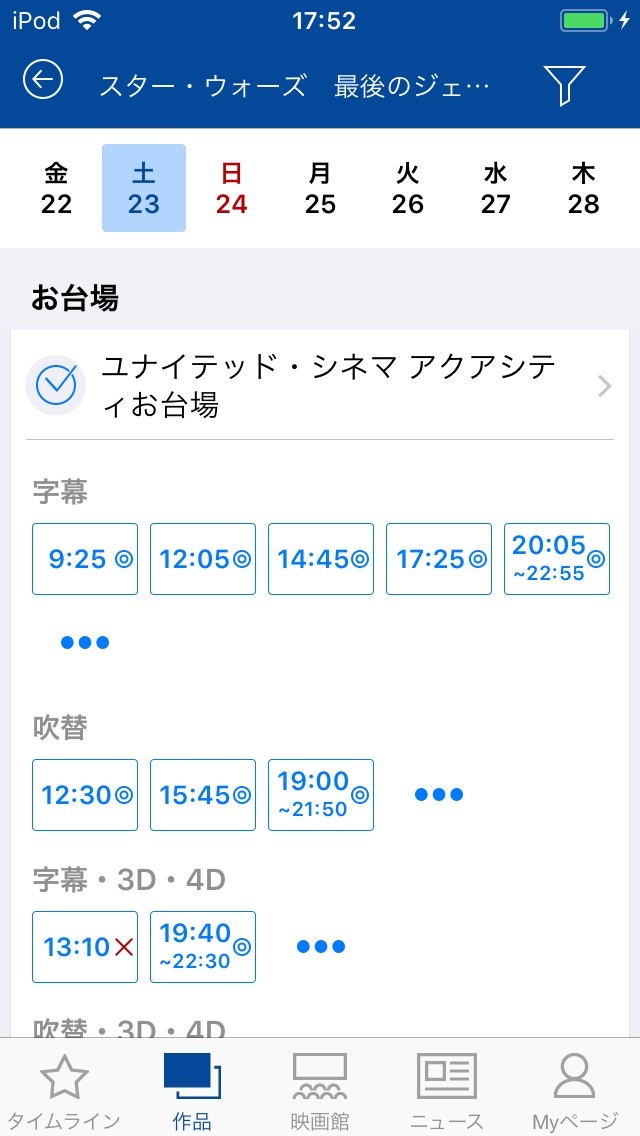Open ユナイテッド・シネマ アクアシティお台場 theater details
This screenshot has width=640, height=1136.
click(x=320, y=387)
